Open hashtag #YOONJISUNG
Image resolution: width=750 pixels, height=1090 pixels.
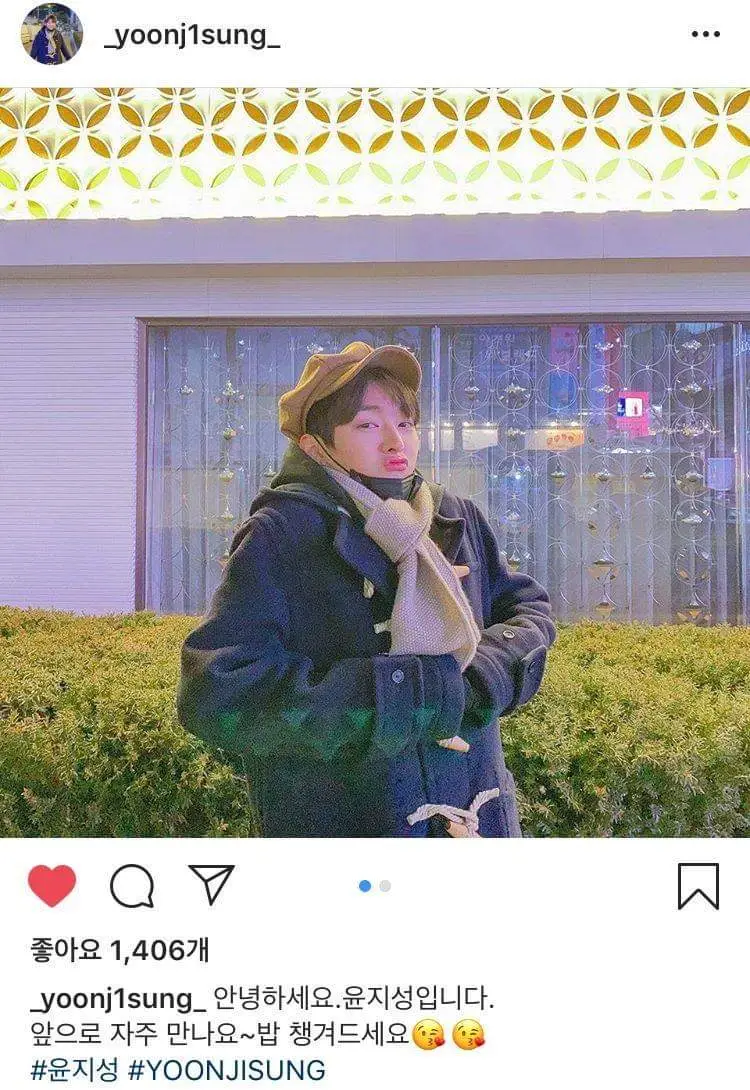(x=226, y=1069)
